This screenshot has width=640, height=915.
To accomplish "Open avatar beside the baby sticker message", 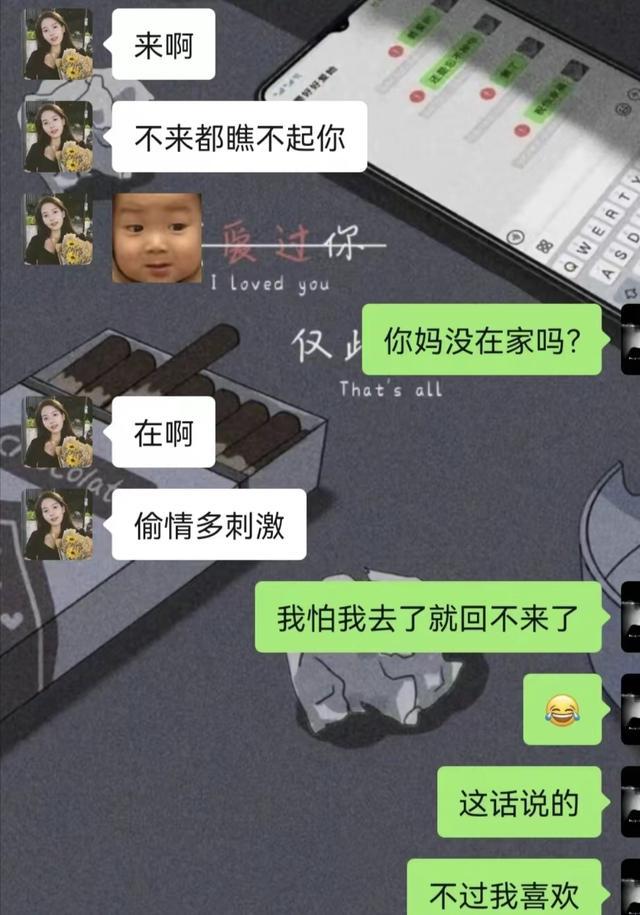I will click(x=58, y=229).
